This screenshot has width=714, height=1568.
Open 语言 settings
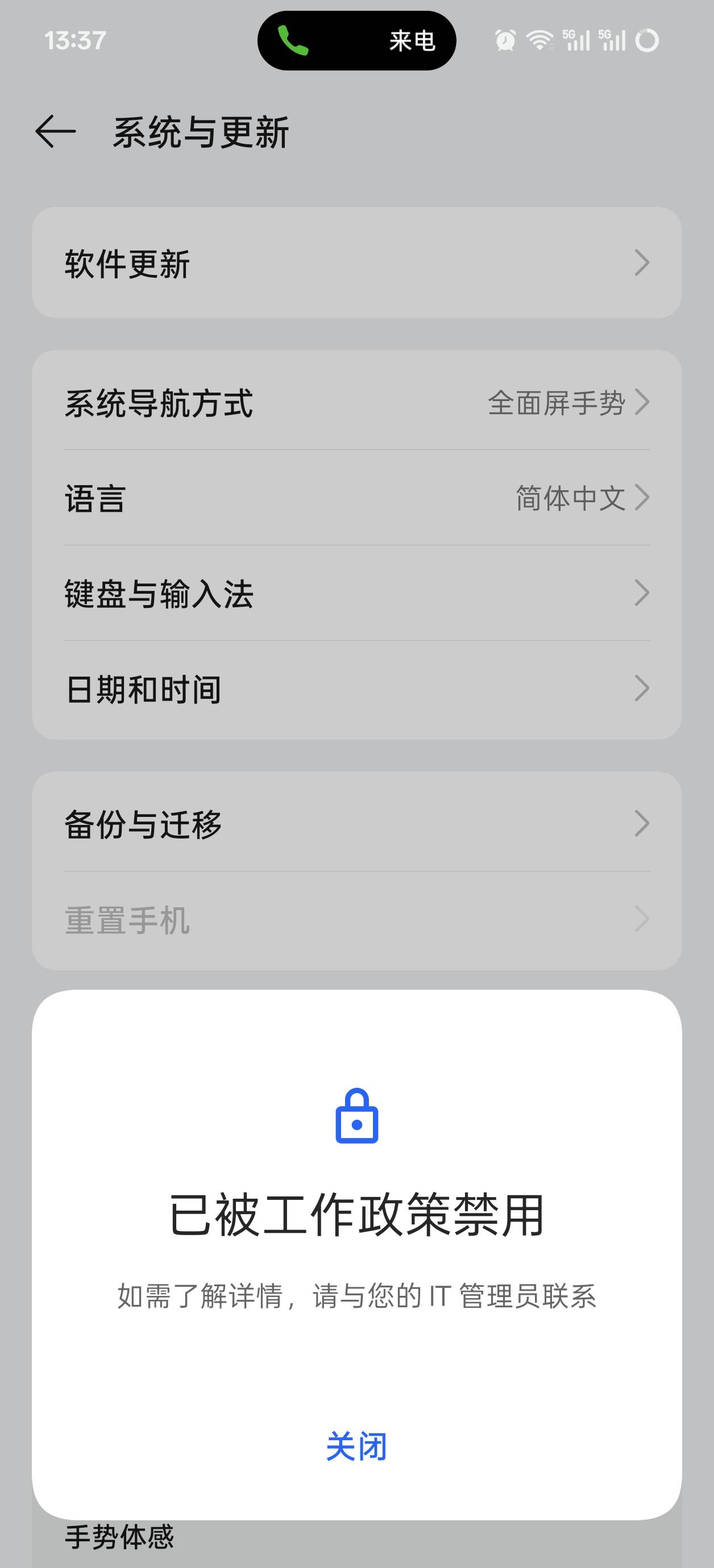pos(357,498)
